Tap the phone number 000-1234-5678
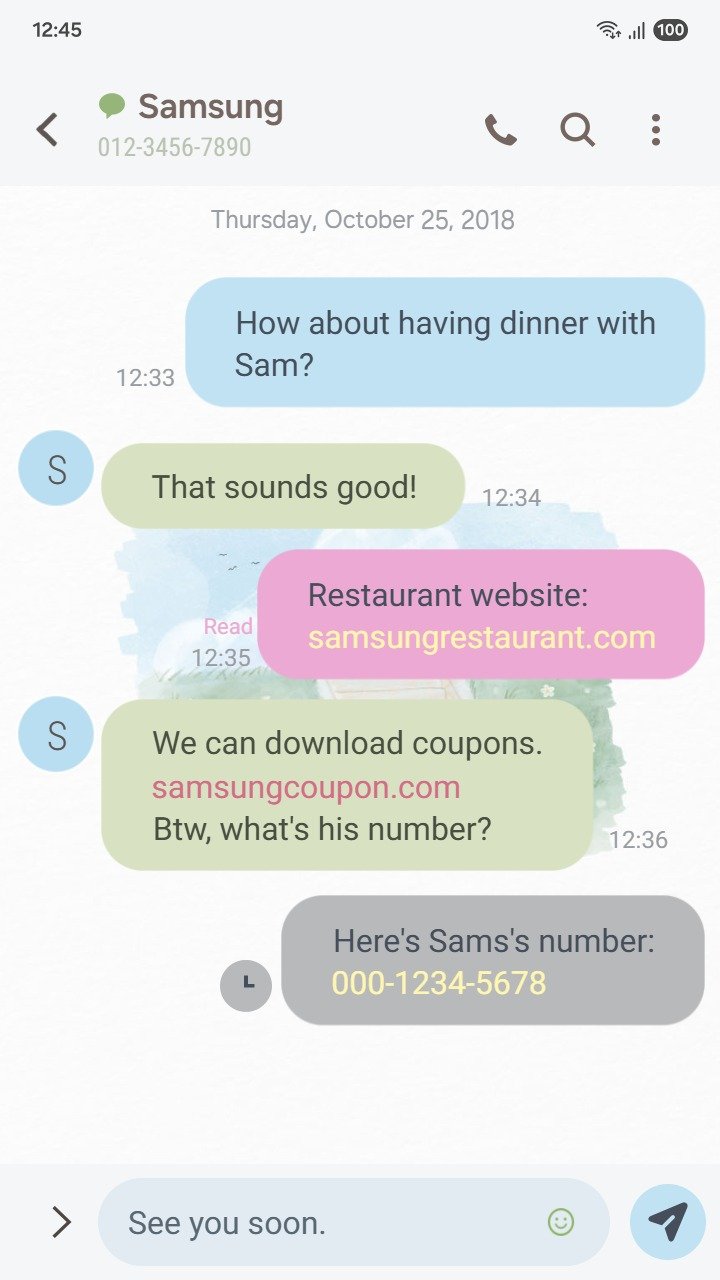The image size is (720, 1280). coord(439,983)
